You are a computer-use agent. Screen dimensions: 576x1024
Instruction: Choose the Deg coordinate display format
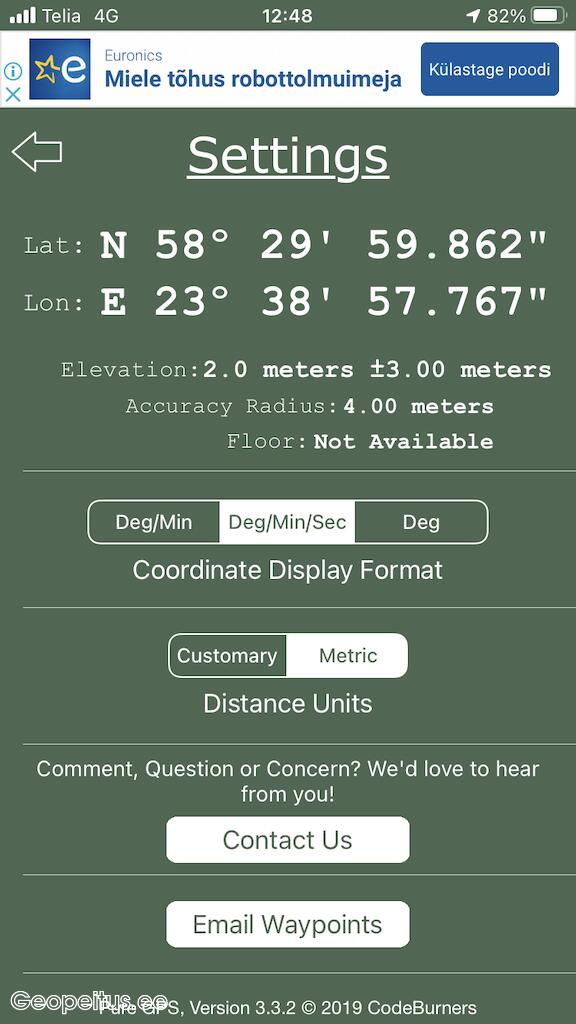421,522
